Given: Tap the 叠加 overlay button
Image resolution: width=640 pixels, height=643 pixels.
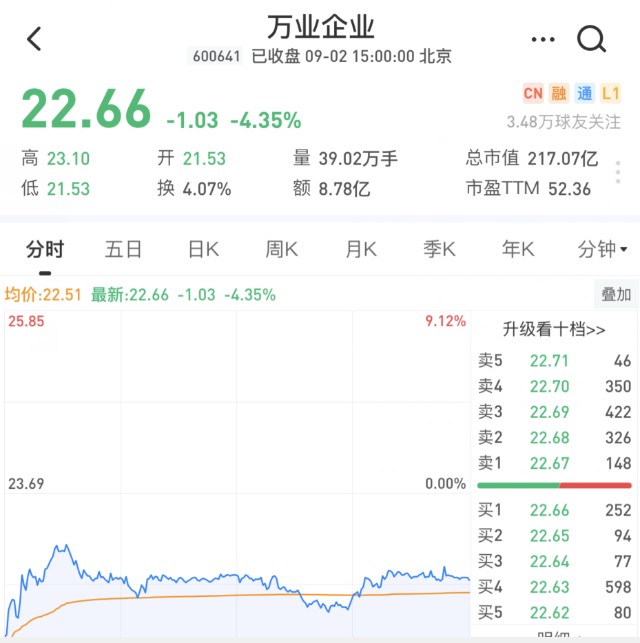Looking at the screenshot, I should click(616, 295).
